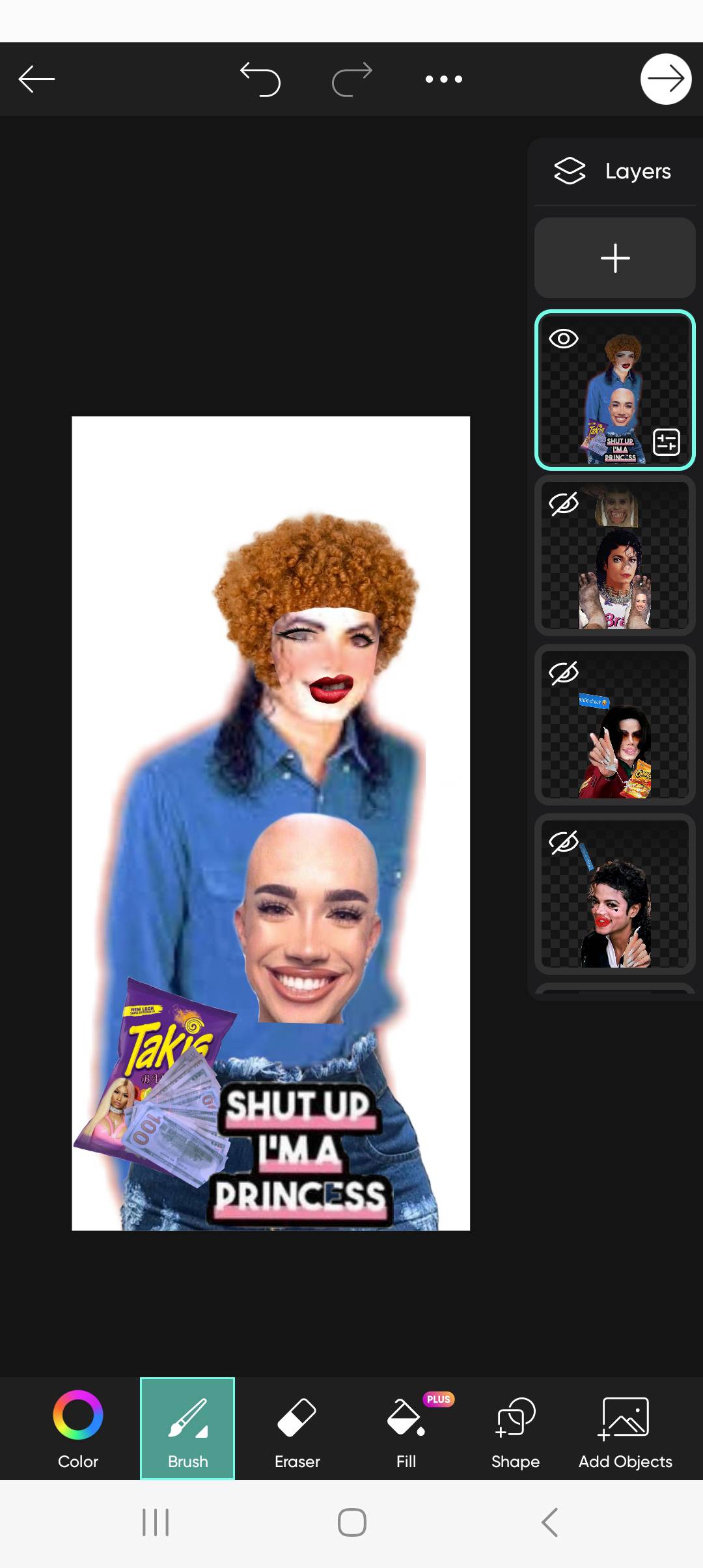Show the hidden layer with red lips face

coord(564,842)
